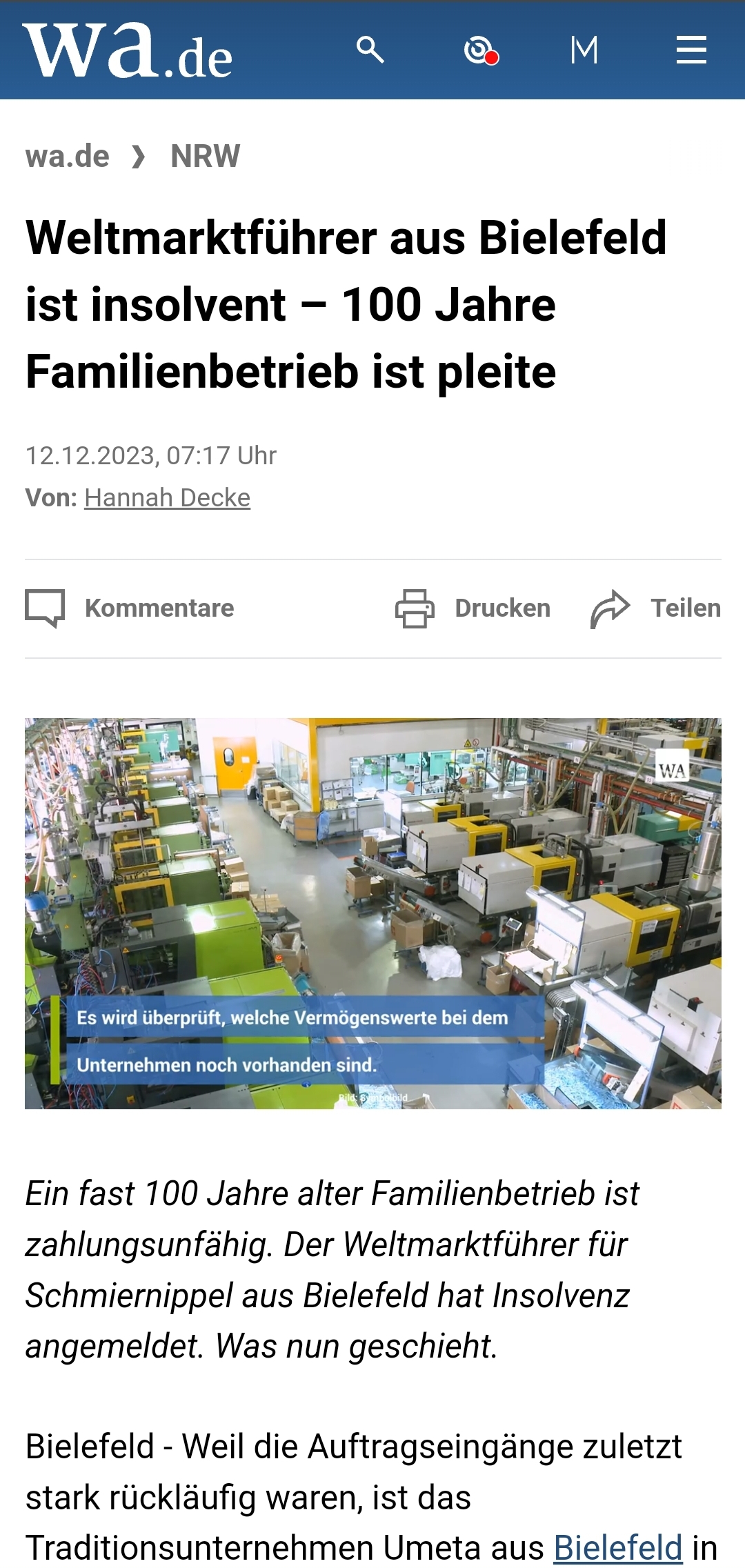The height and width of the screenshot is (1568, 745).
Task: Go to wa.de homepage via logo
Action: click(128, 50)
